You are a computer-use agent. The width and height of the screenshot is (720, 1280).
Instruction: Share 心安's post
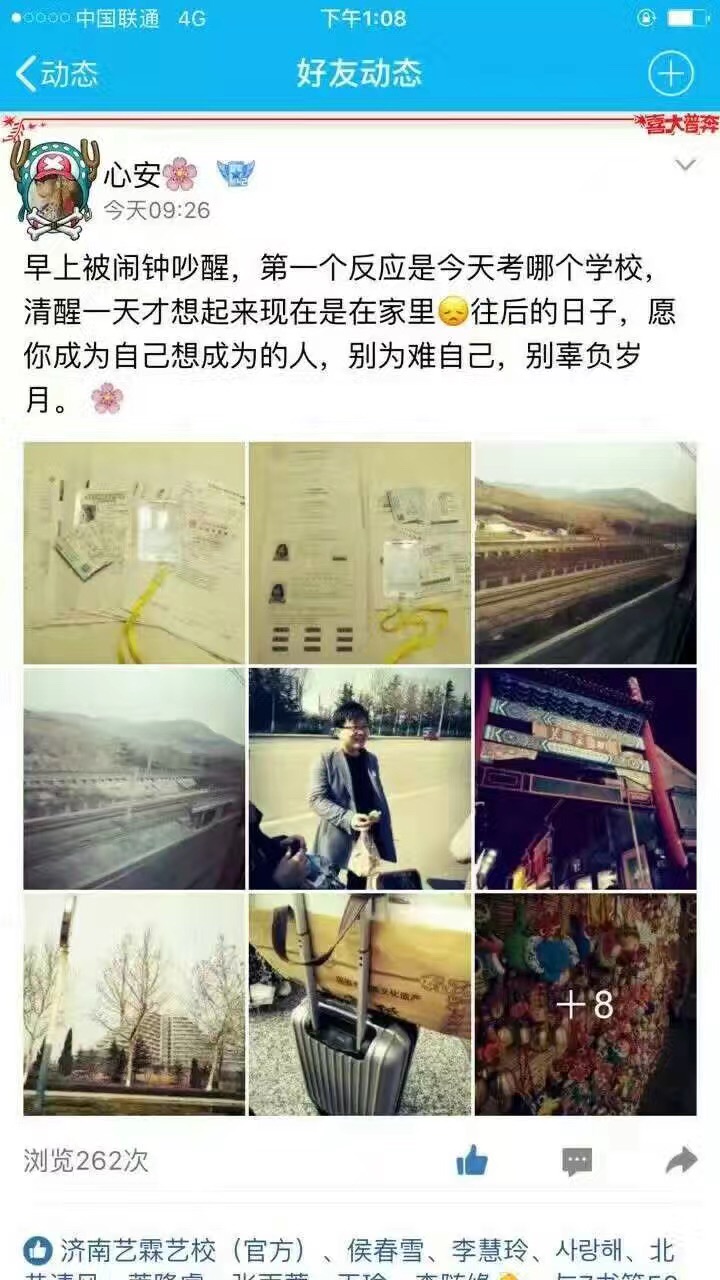pos(681,1160)
